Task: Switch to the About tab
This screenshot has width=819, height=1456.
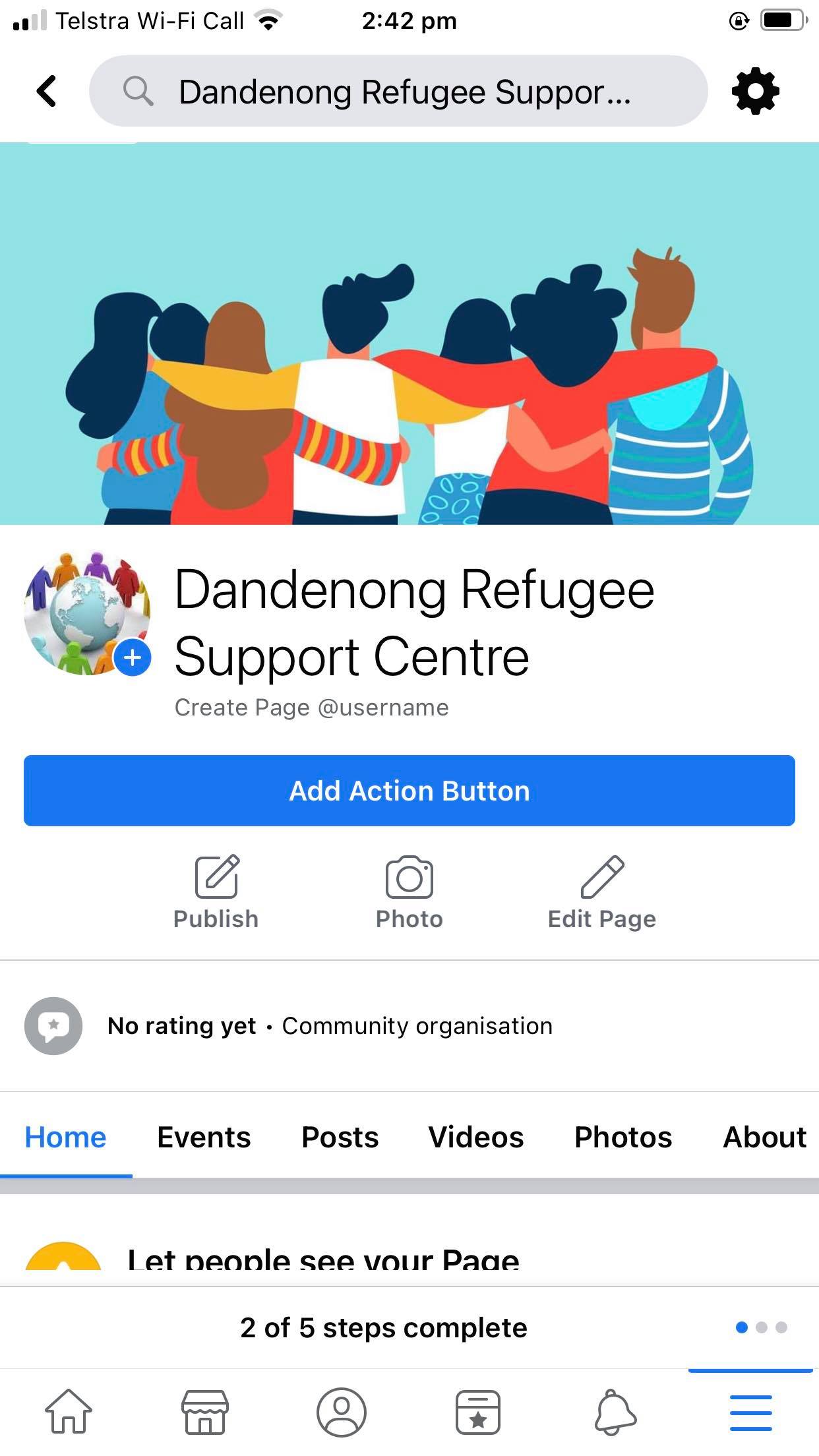Action: pos(764,1137)
